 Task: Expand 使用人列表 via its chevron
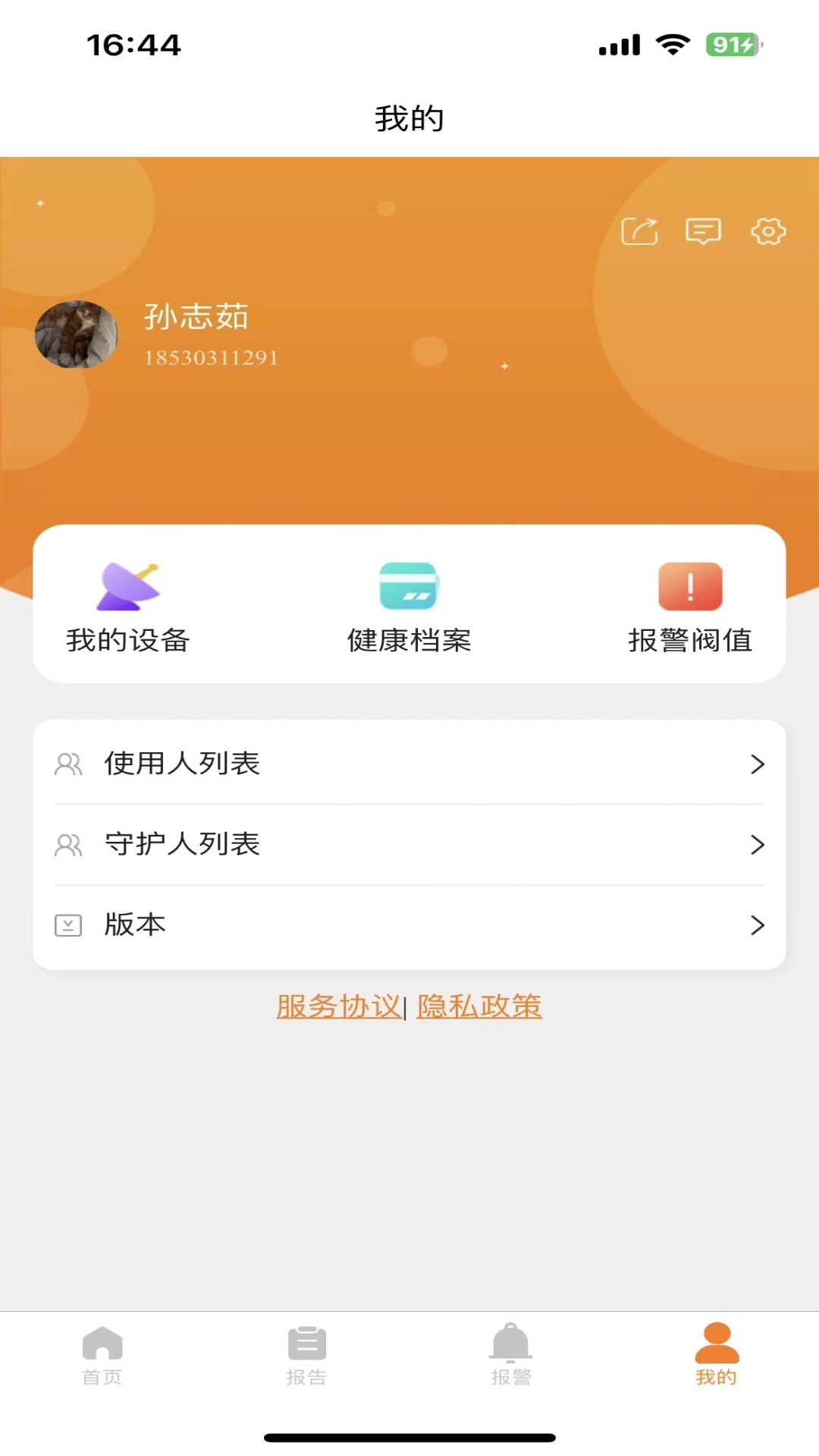coord(758,764)
